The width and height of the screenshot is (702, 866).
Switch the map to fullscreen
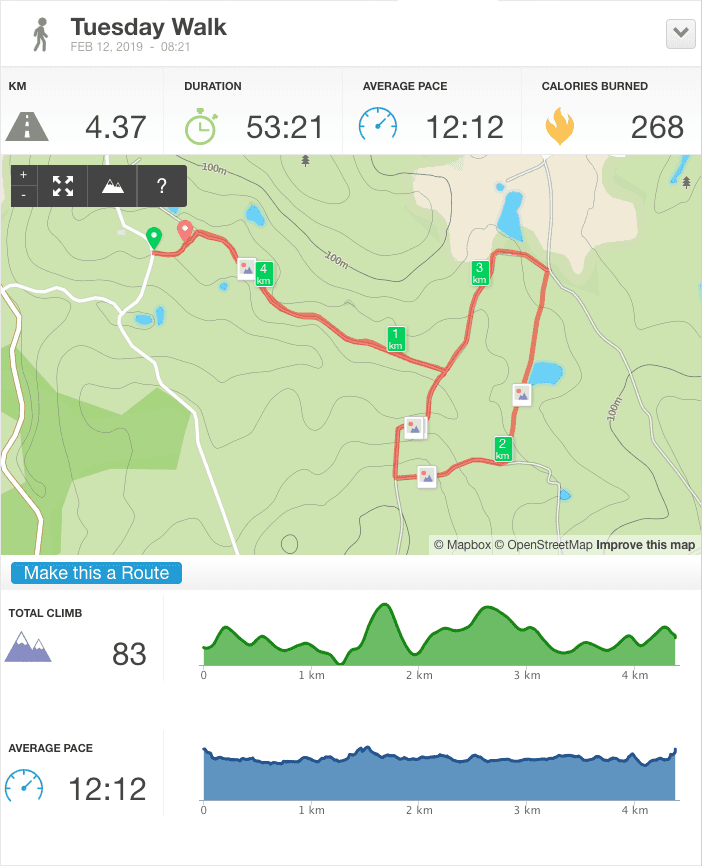63,185
